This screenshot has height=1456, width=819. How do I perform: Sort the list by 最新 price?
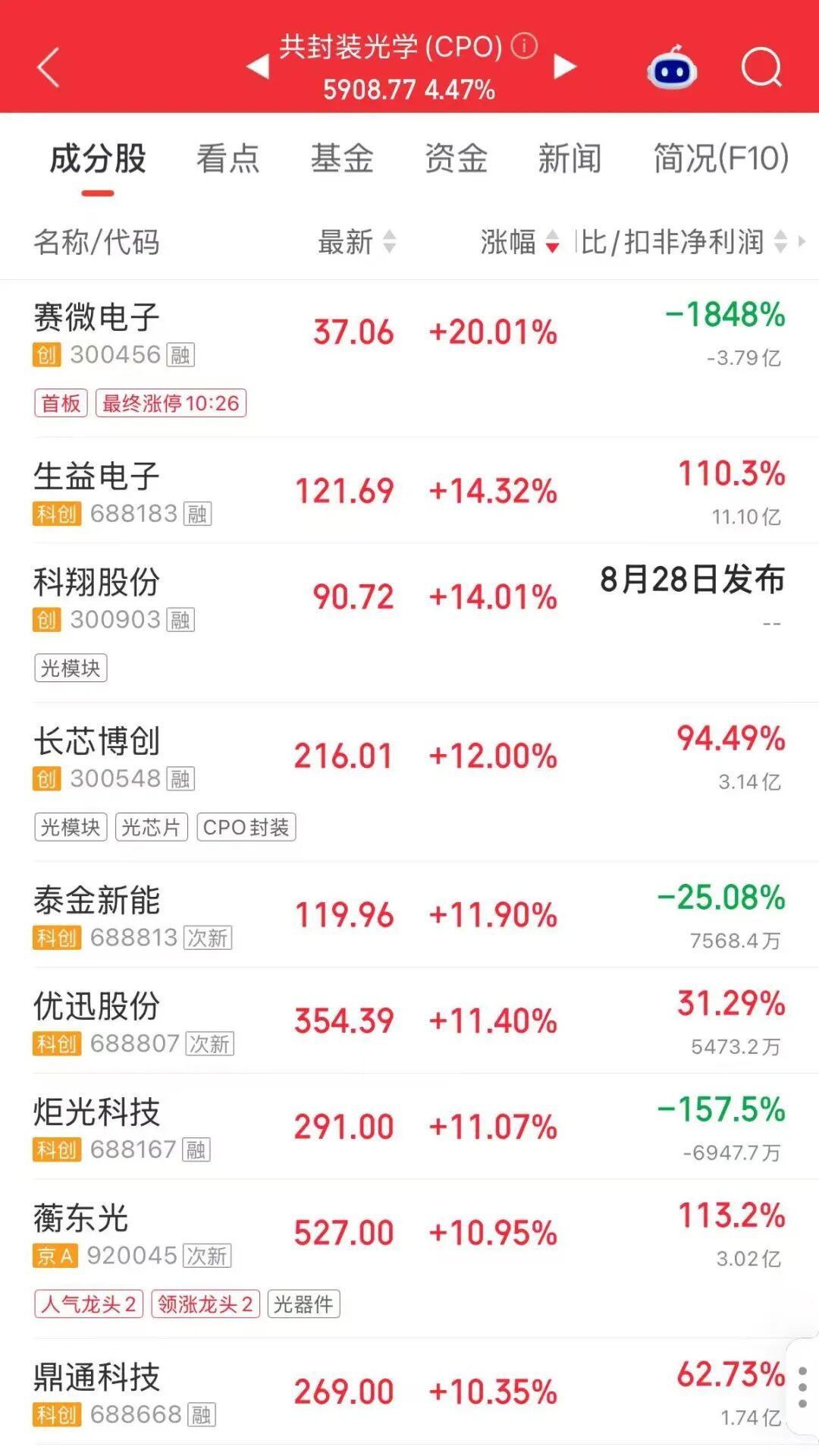coord(357,242)
